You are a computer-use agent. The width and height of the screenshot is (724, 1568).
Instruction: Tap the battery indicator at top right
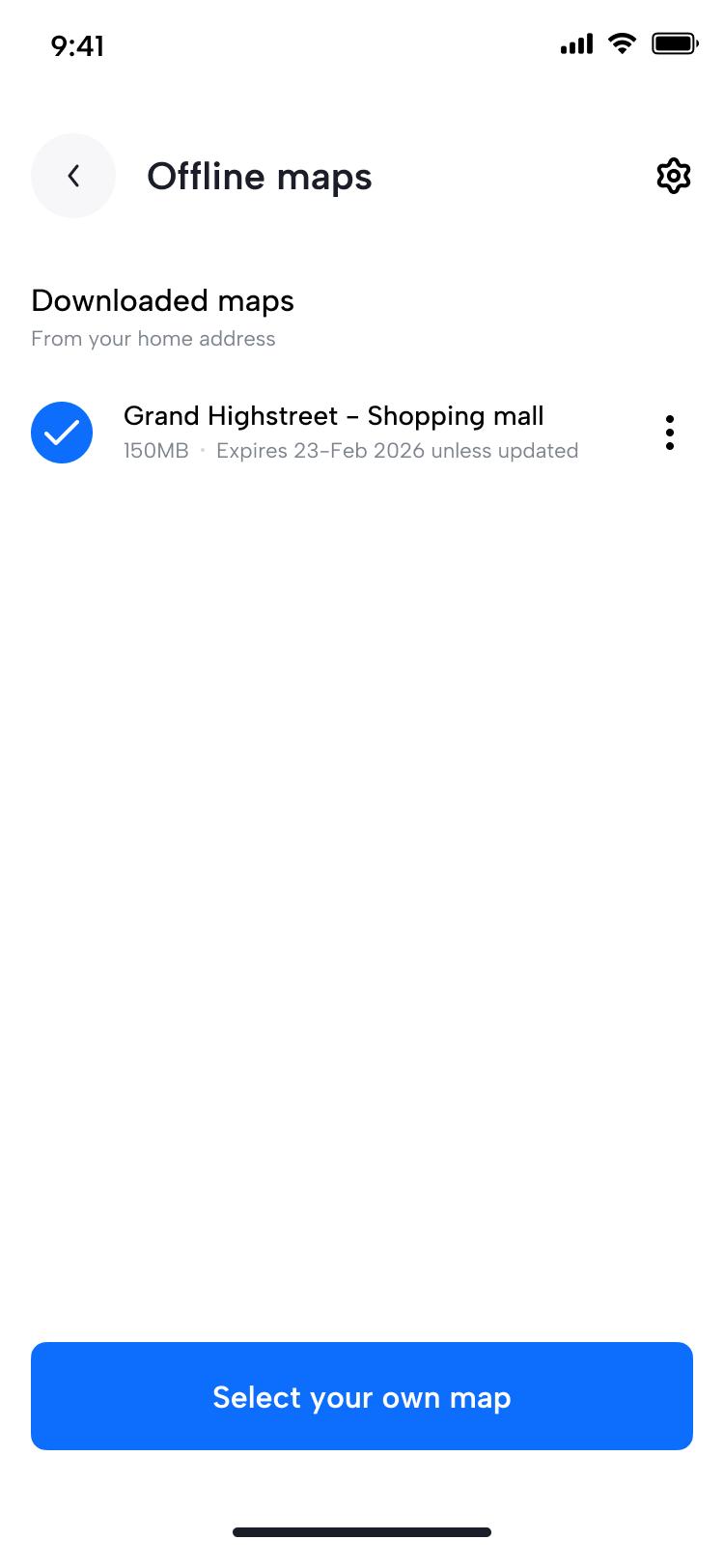tap(675, 43)
